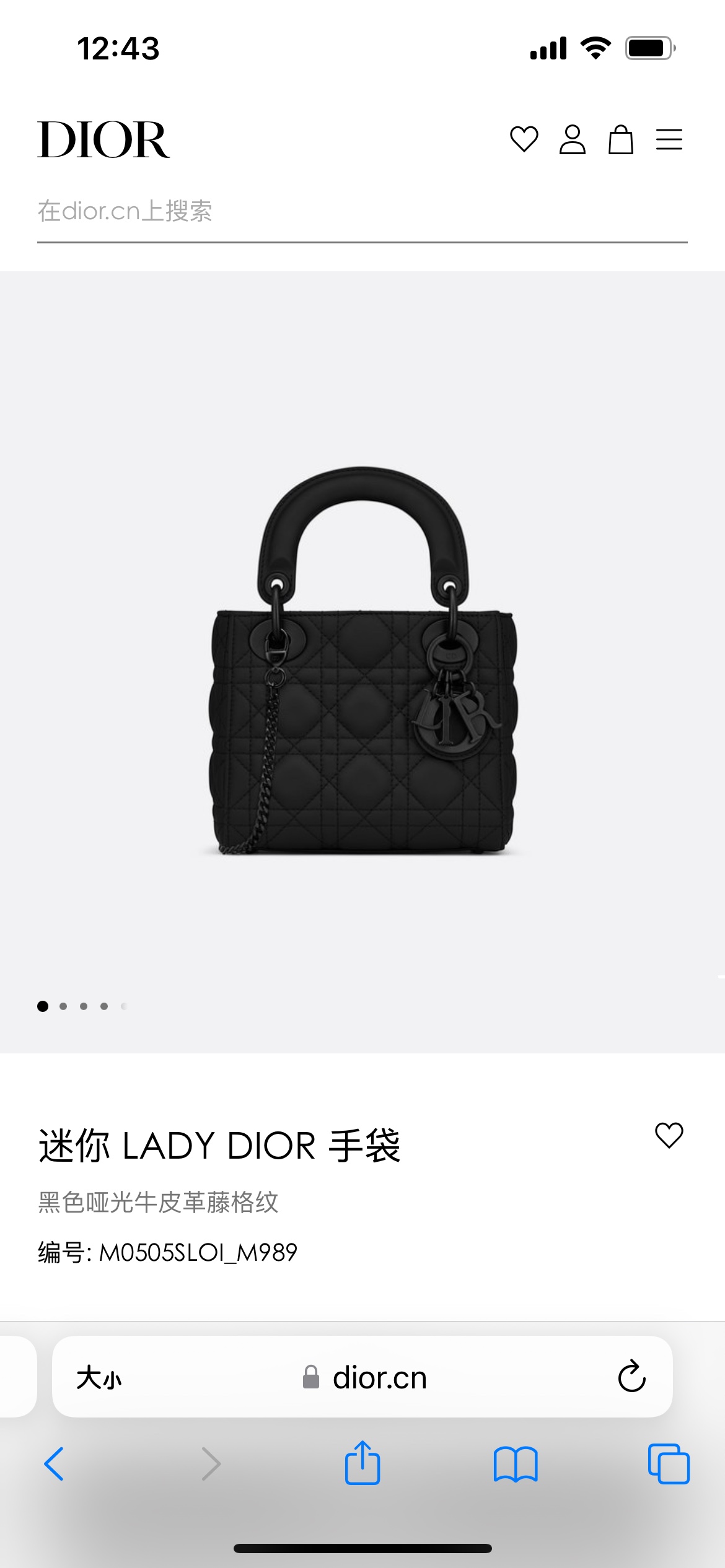This screenshot has height=1568, width=725.
Task: Reload the dior.cn page
Action: coord(631,1377)
